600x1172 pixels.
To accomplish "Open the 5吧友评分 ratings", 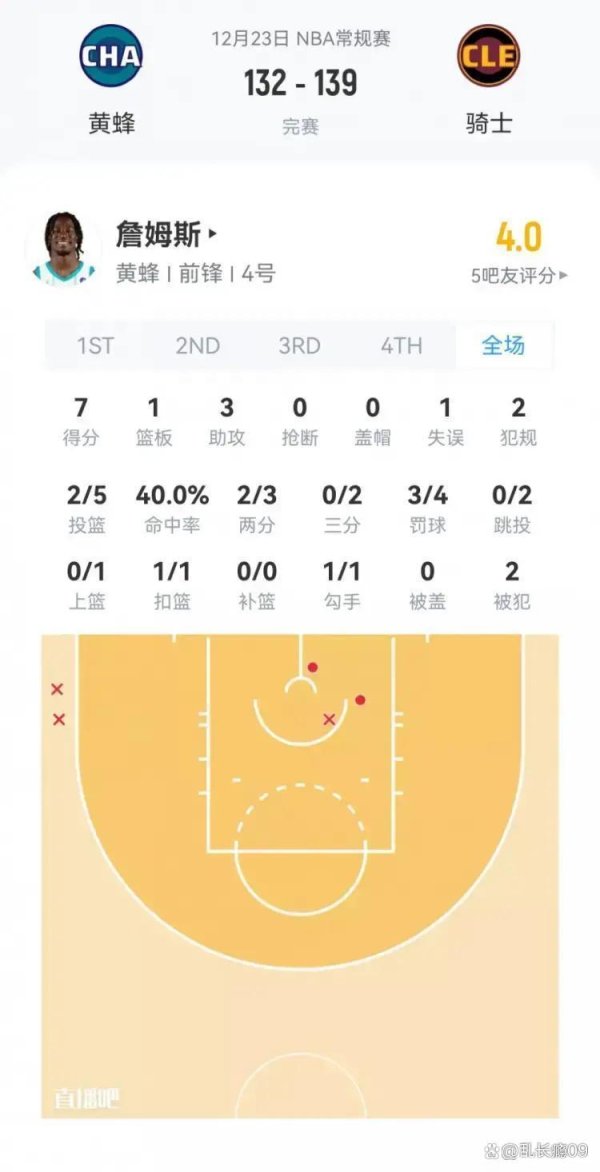I will 519,275.
